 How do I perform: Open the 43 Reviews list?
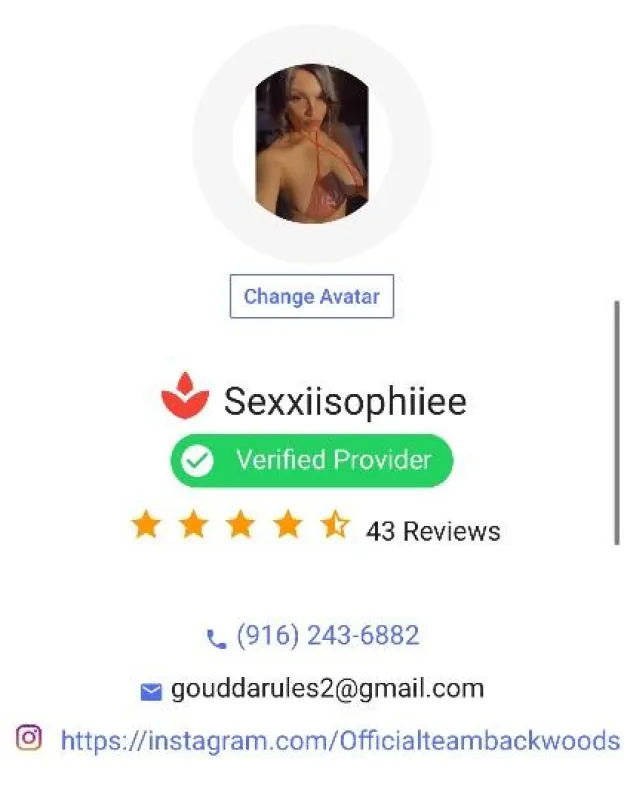(x=432, y=531)
